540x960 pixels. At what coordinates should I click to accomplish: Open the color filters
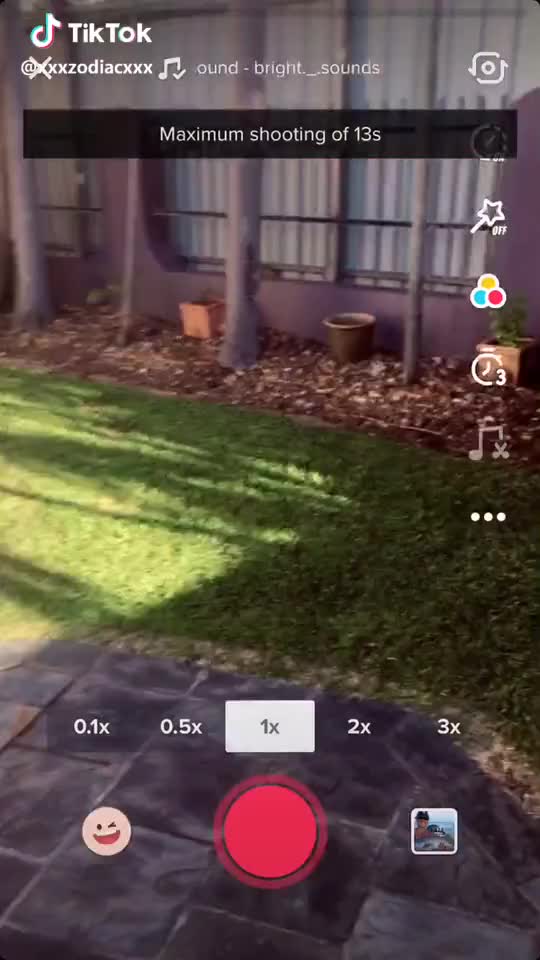tap(488, 291)
